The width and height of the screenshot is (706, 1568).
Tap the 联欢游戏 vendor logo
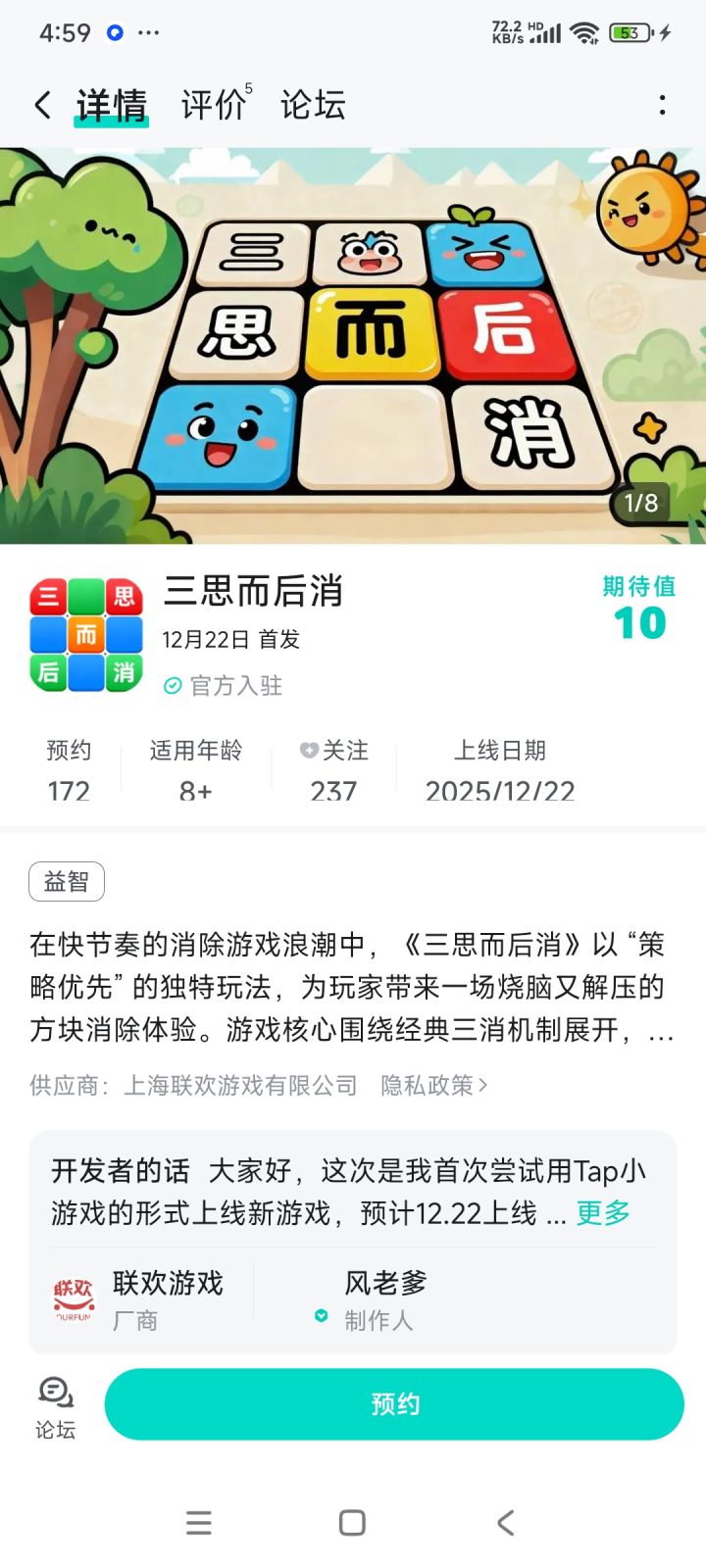click(73, 1298)
